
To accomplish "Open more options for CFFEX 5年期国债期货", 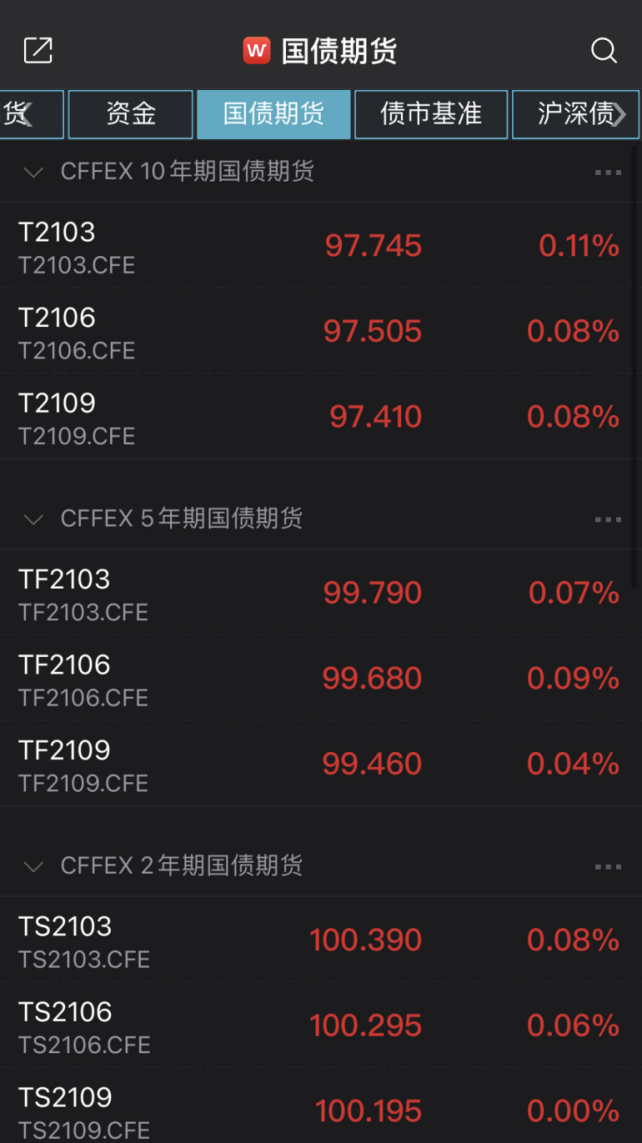I will coord(607,519).
